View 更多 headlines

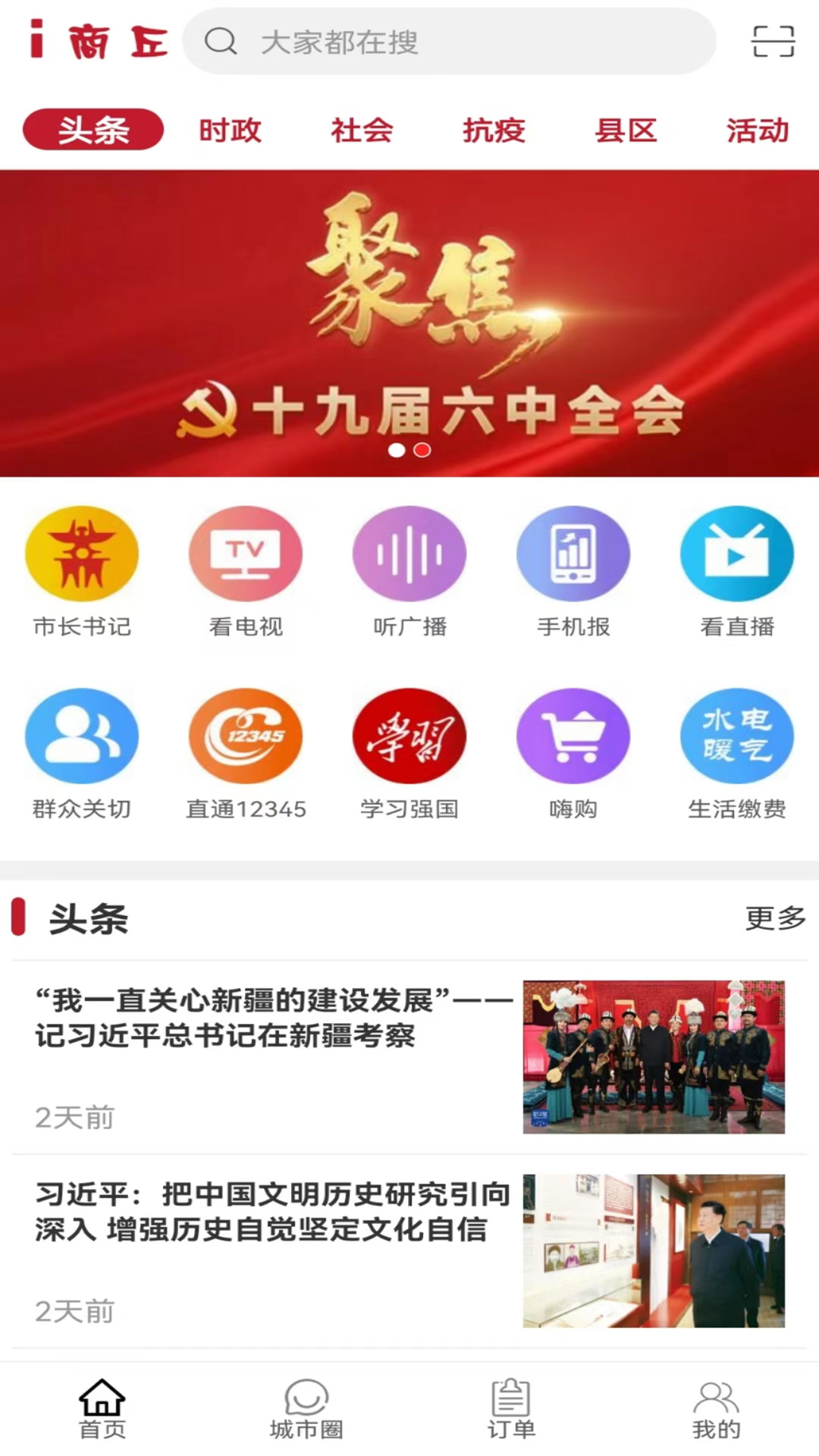775,918
